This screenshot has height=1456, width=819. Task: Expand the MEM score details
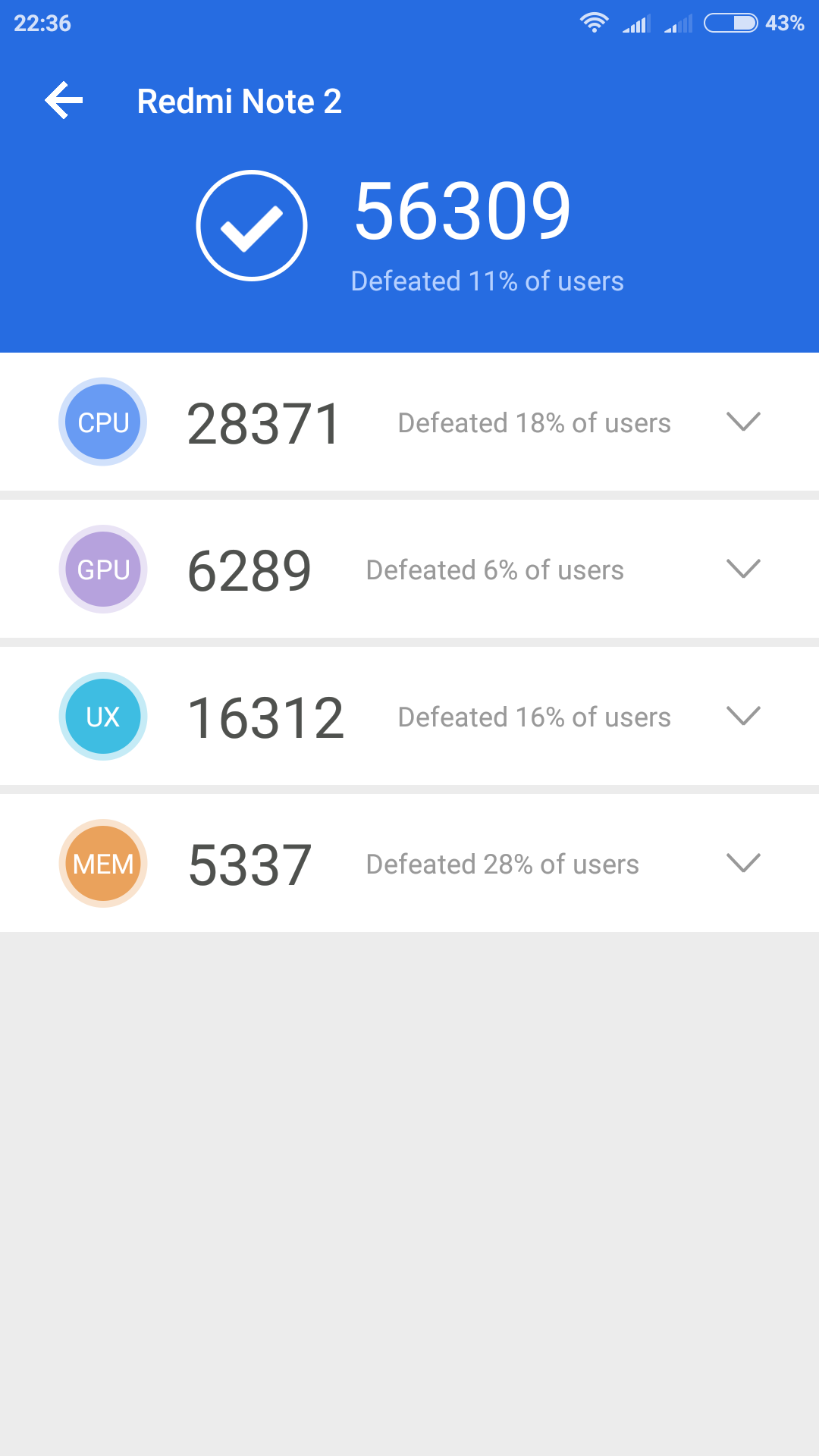click(742, 863)
